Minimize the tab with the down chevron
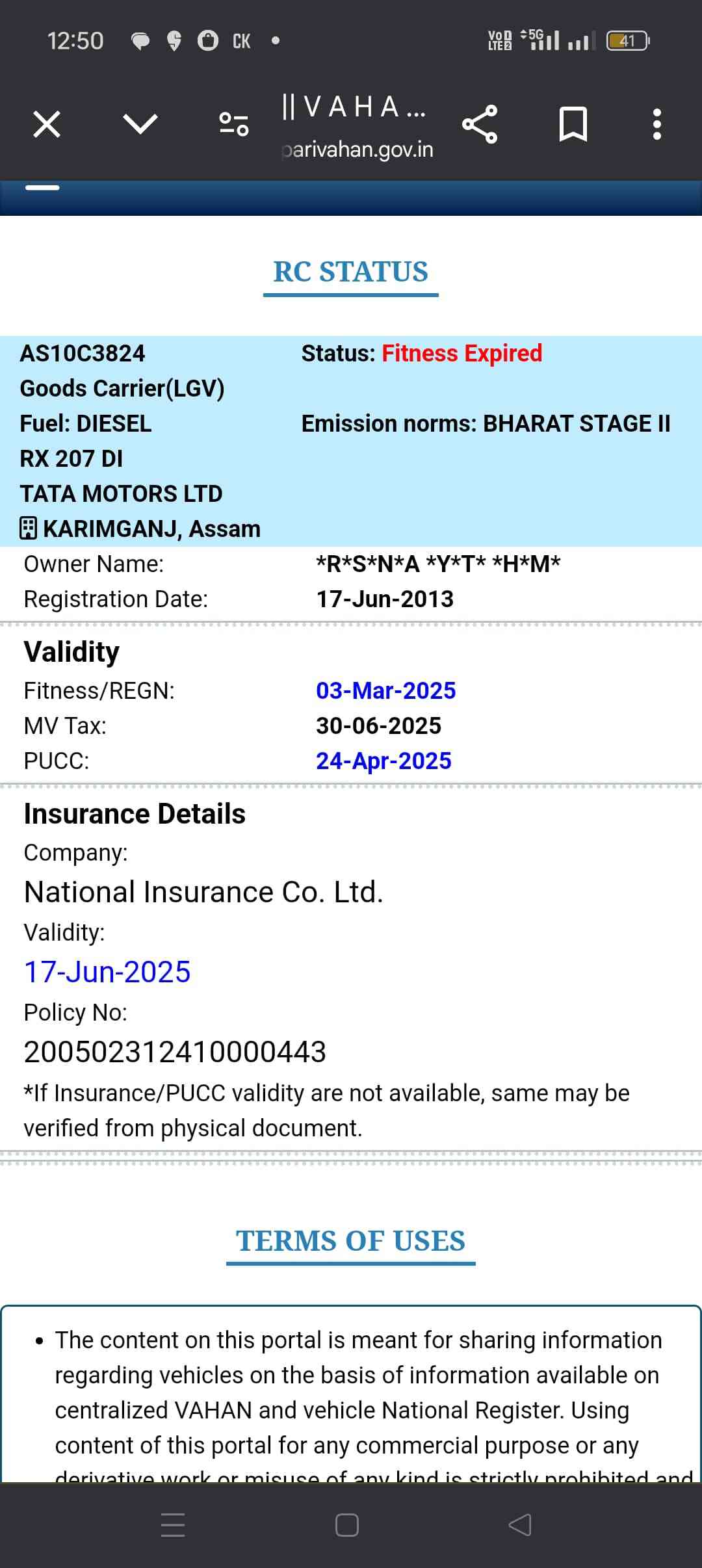This screenshot has height=1568, width=702. 140,124
